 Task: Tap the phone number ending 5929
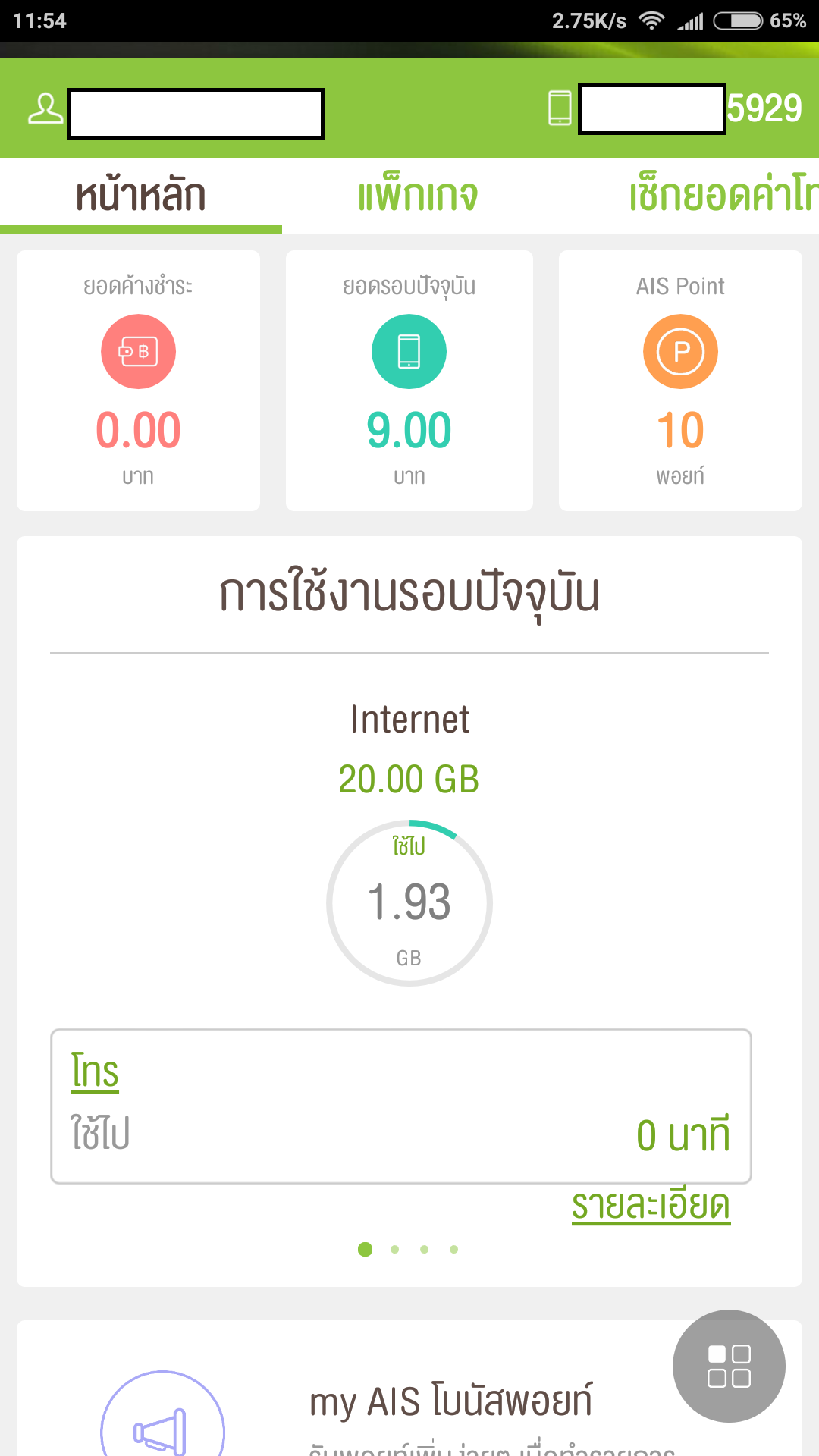click(763, 108)
